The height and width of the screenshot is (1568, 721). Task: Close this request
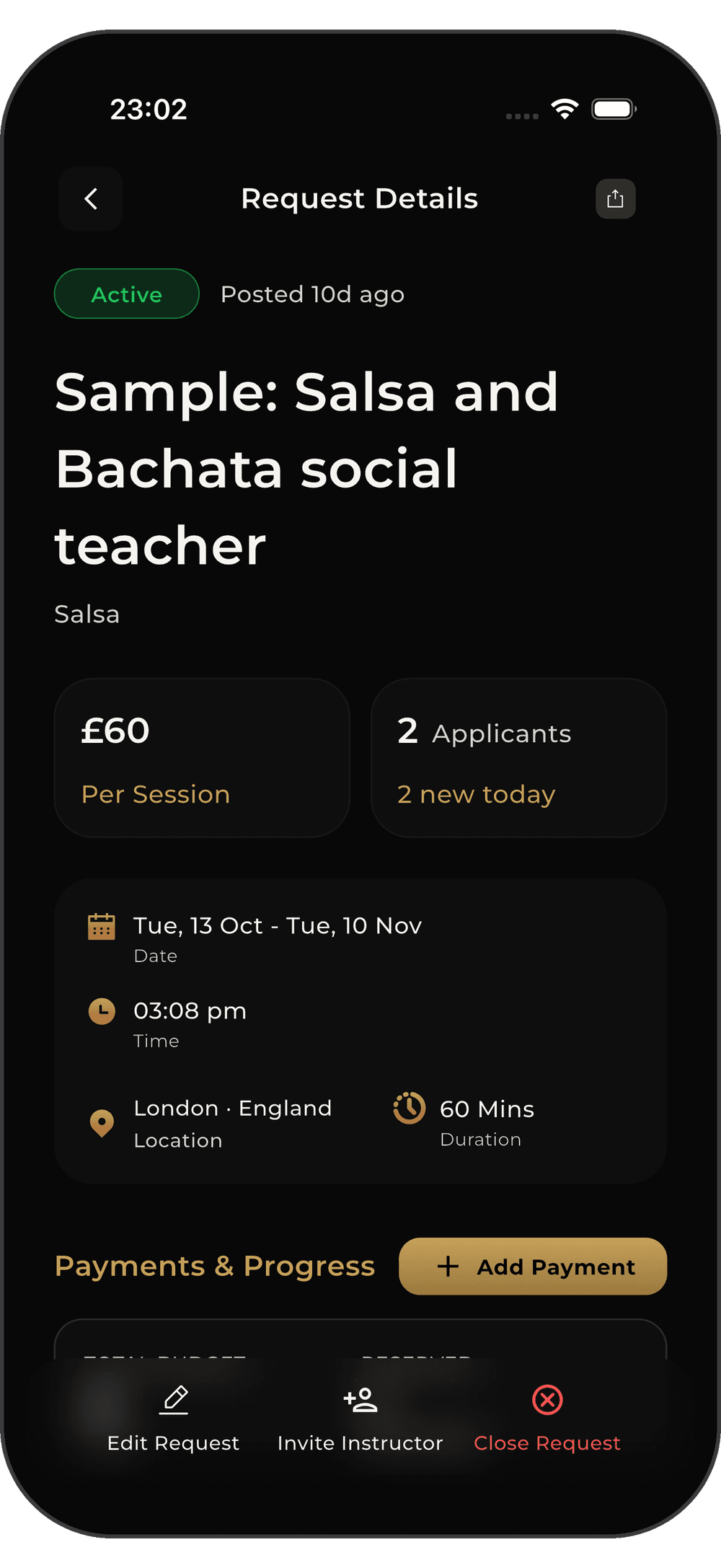(547, 1419)
